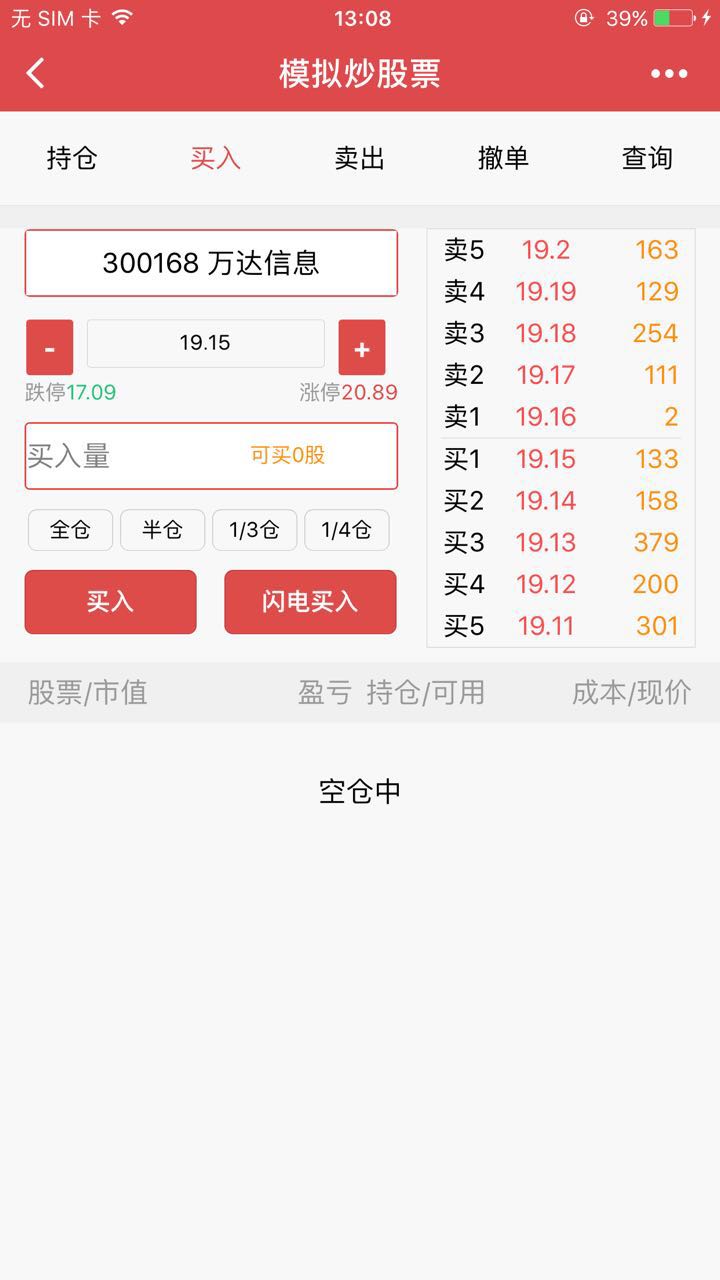The height and width of the screenshot is (1280, 720).
Task: Edit the price field showing 19.15
Action: (x=206, y=344)
